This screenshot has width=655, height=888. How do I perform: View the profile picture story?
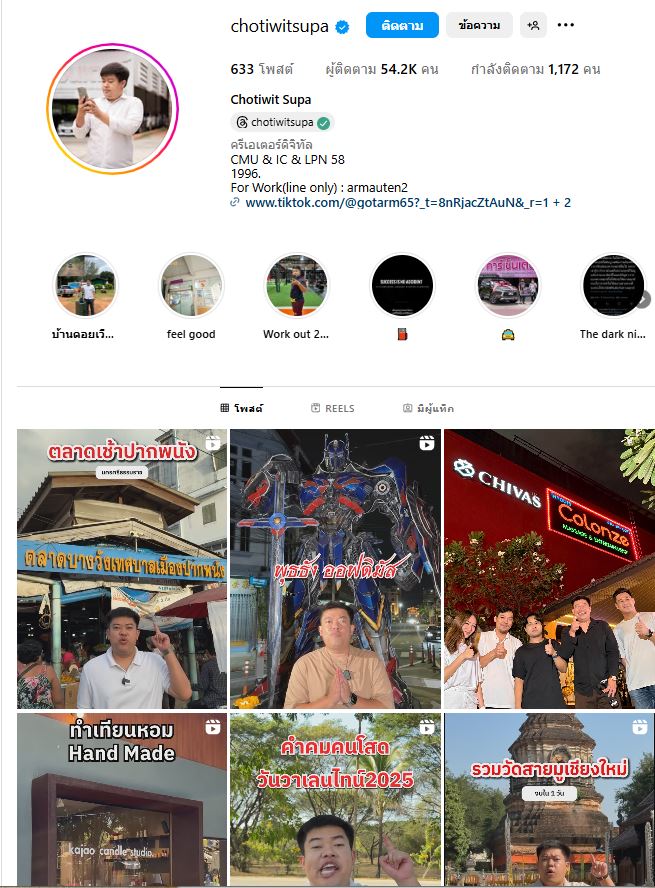pyautogui.click(x=112, y=109)
